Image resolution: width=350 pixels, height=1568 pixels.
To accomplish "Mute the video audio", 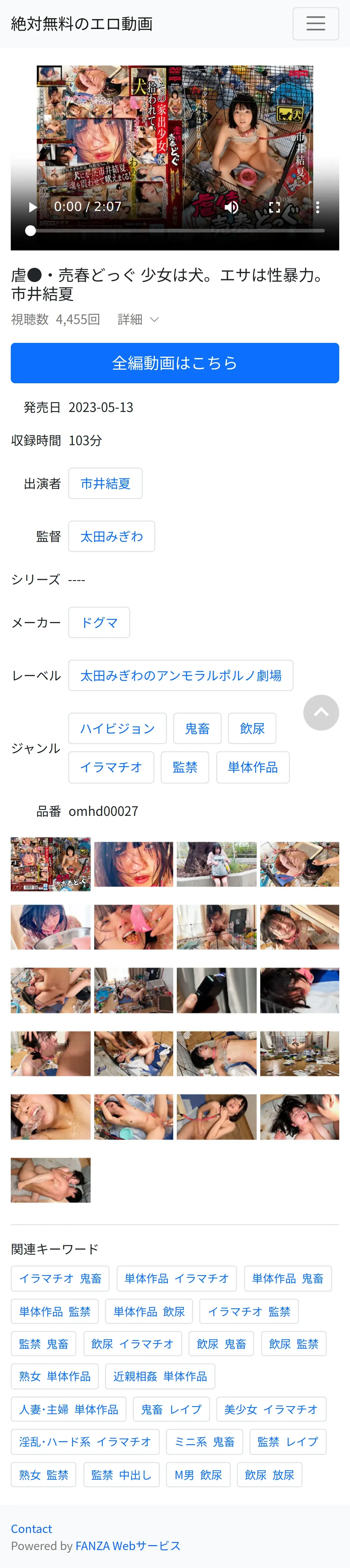I will 232,207.
